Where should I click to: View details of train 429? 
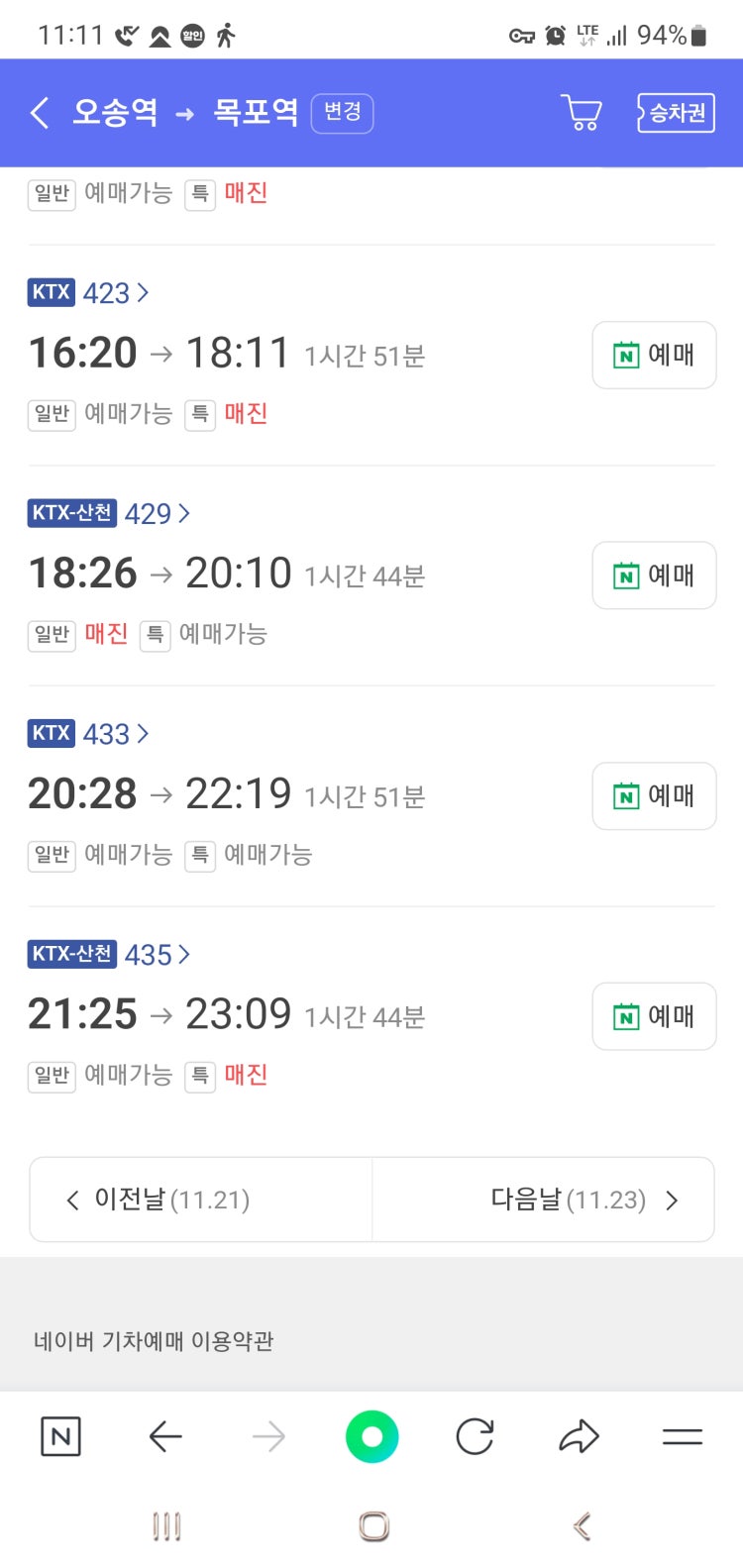157,513
